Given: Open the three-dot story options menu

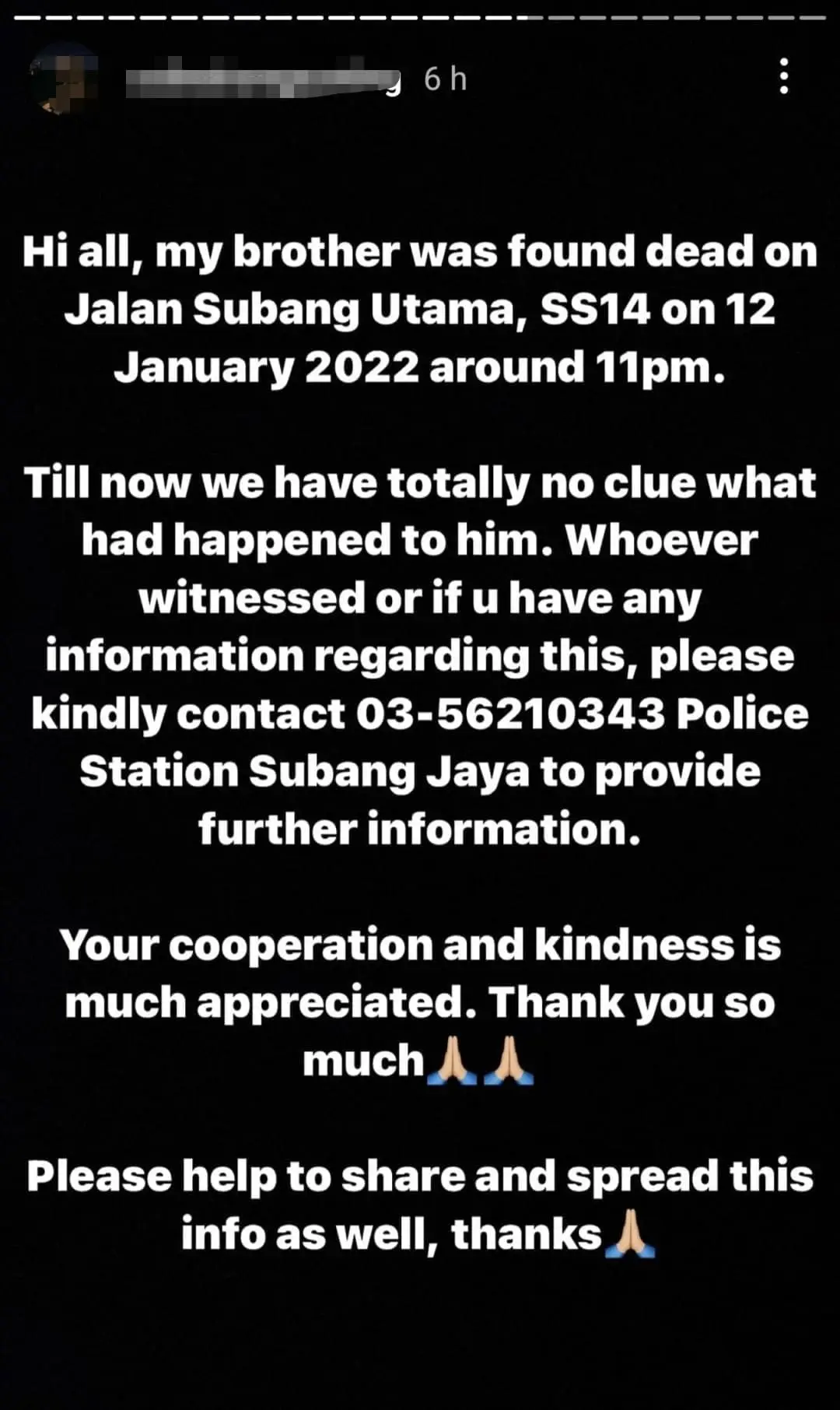Looking at the screenshot, I should [784, 76].
